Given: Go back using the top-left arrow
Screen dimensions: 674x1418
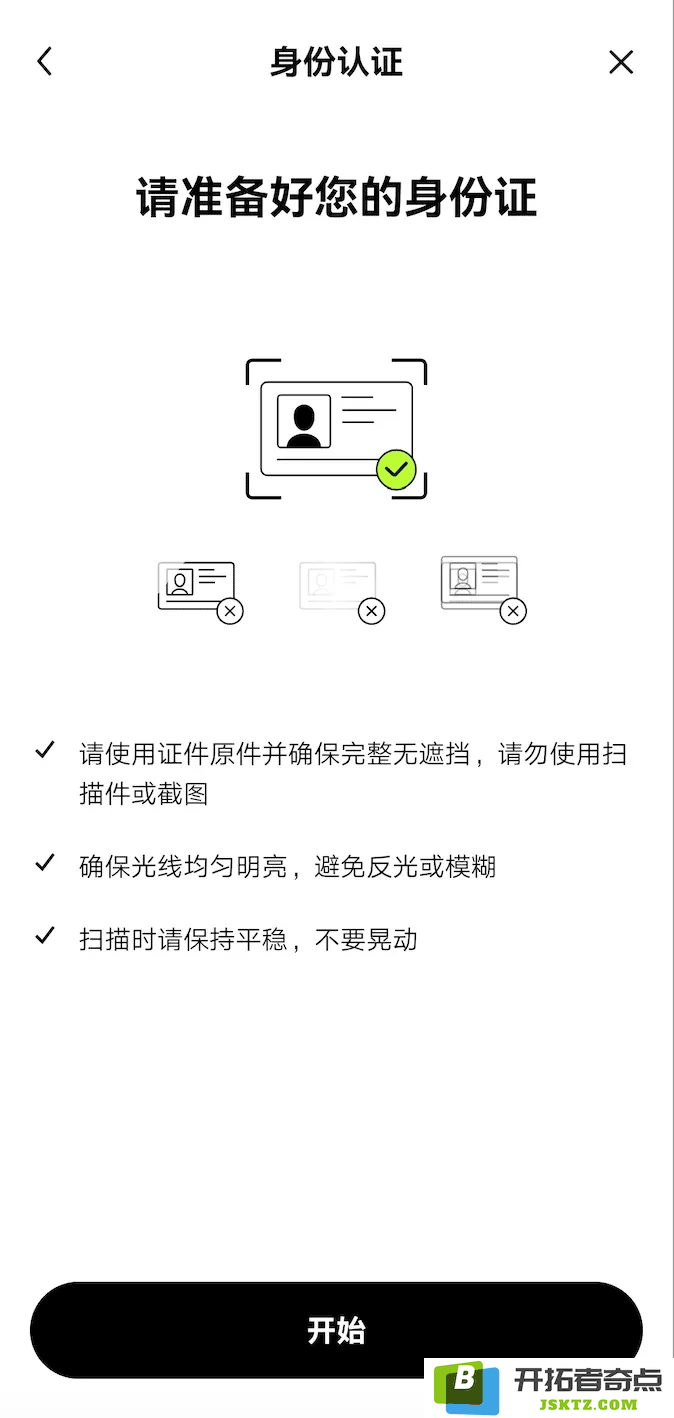Looking at the screenshot, I should coord(44,62).
